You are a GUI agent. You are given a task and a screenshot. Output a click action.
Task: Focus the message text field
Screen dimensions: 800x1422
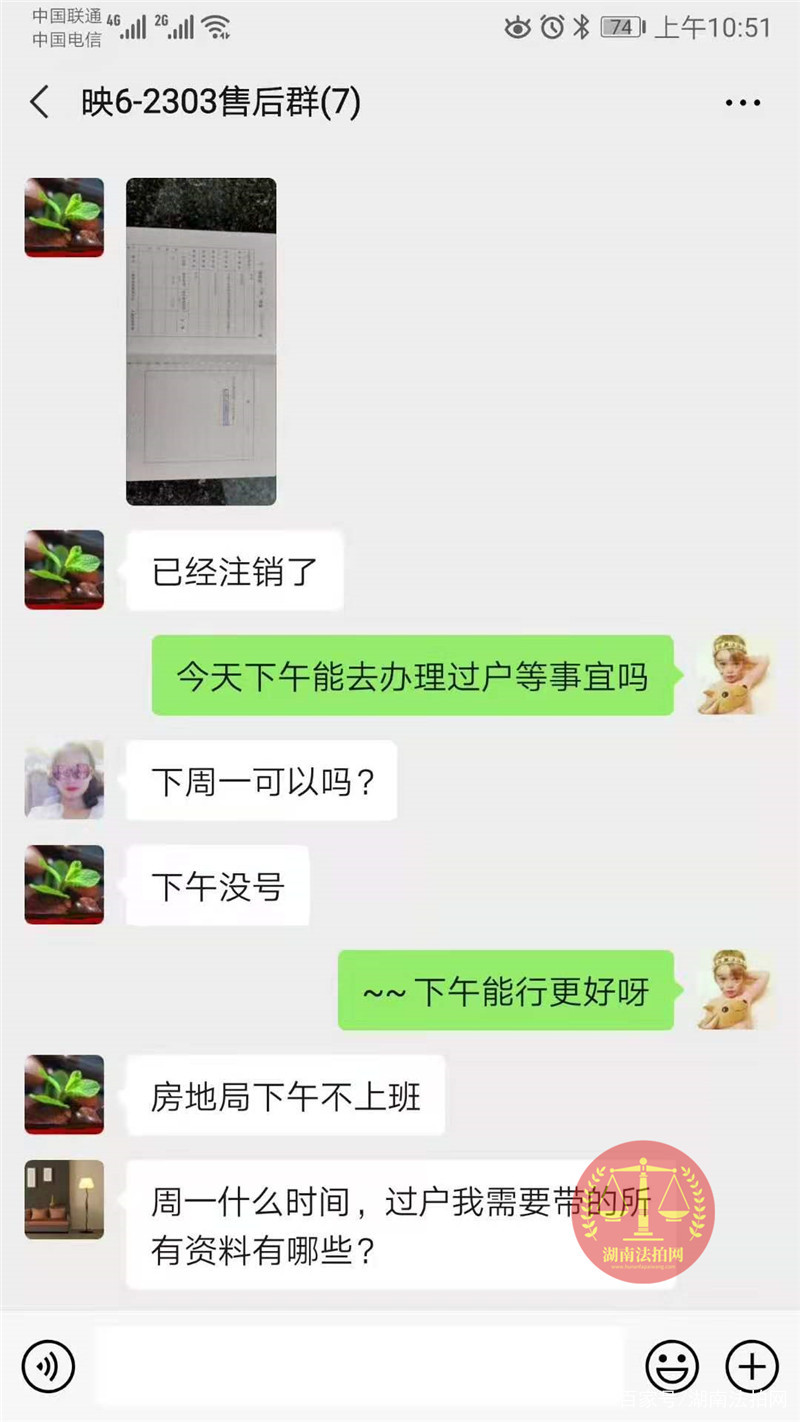click(x=360, y=1366)
